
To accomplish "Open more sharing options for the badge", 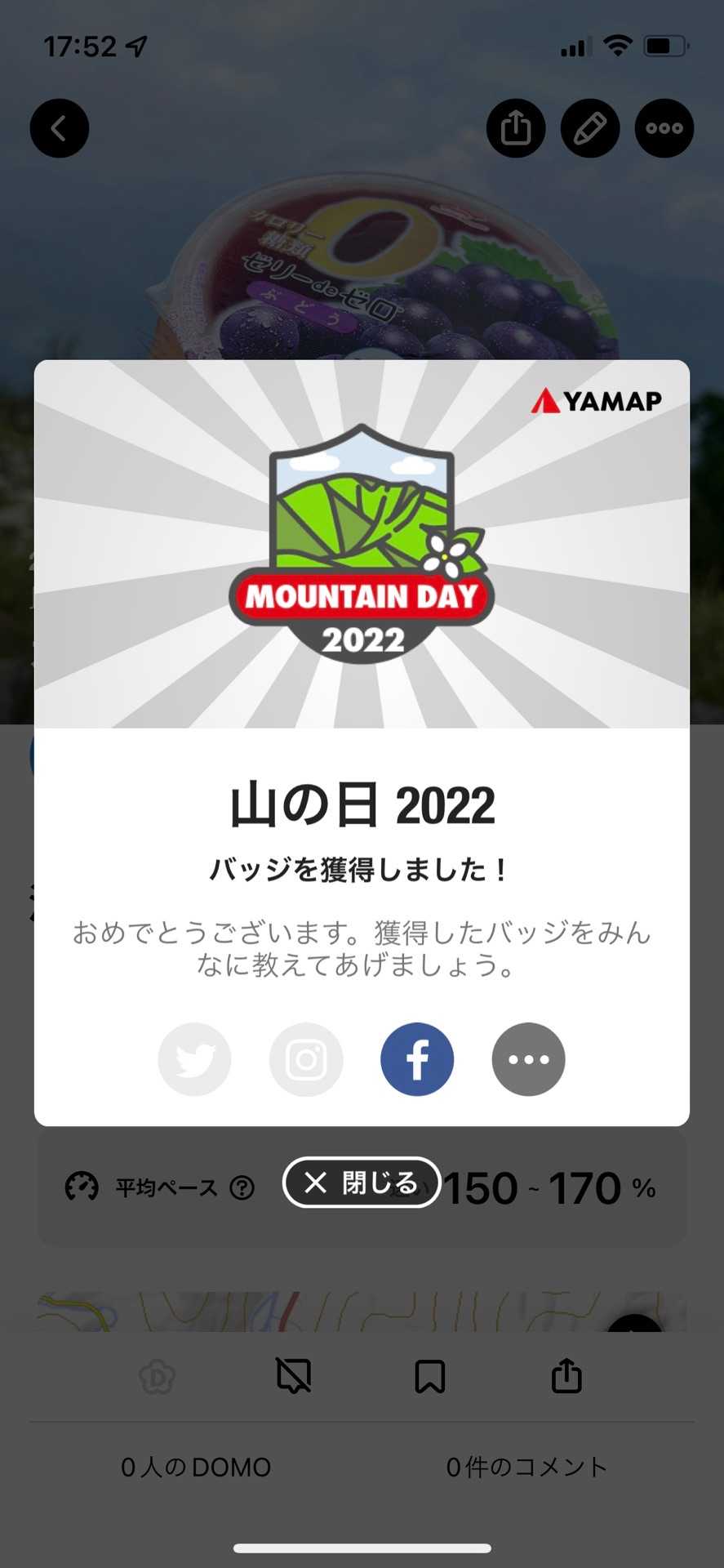I will point(528,1059).
